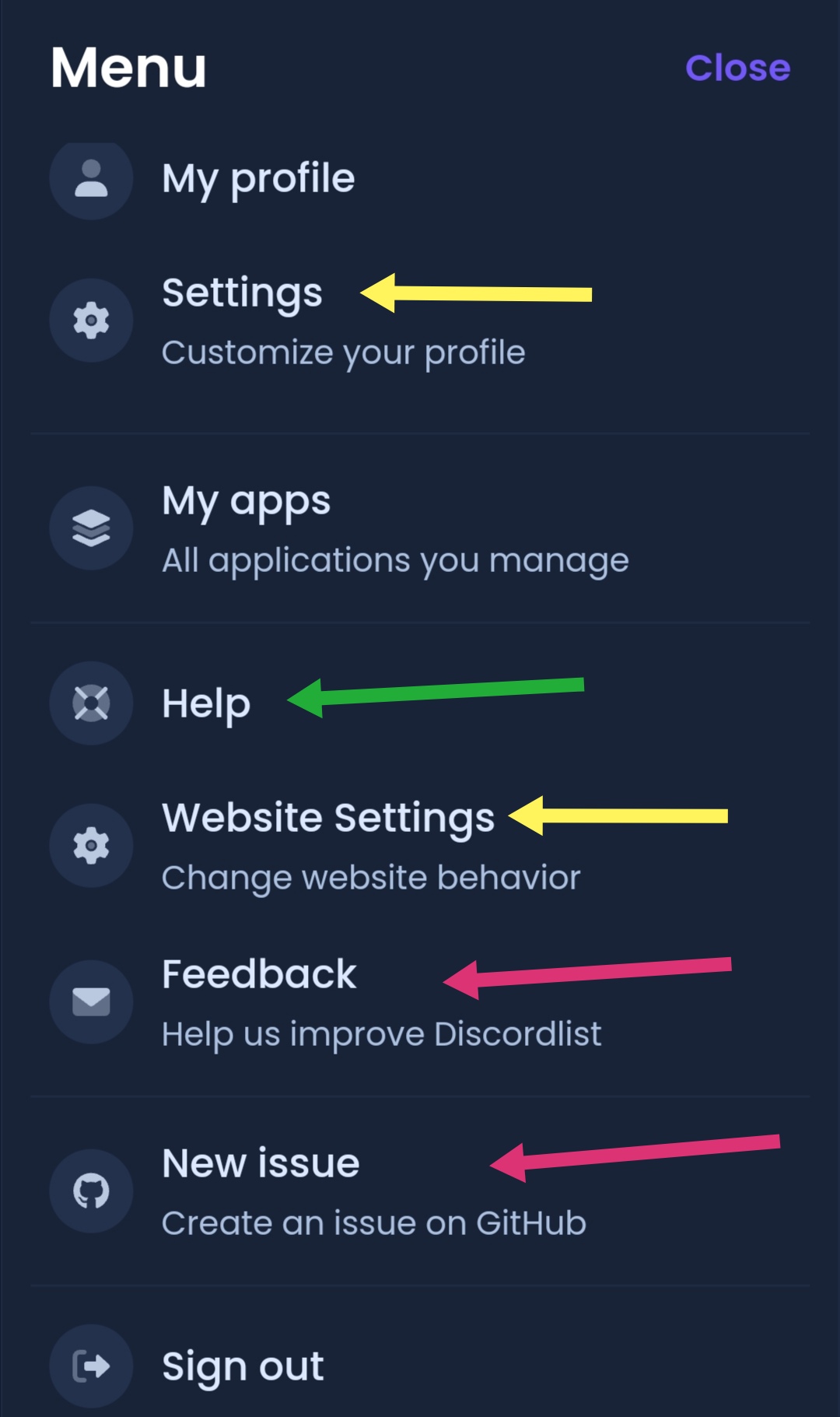Click the Menu heading
This screenshot has height=1417, width=840.
pos(127,68)
